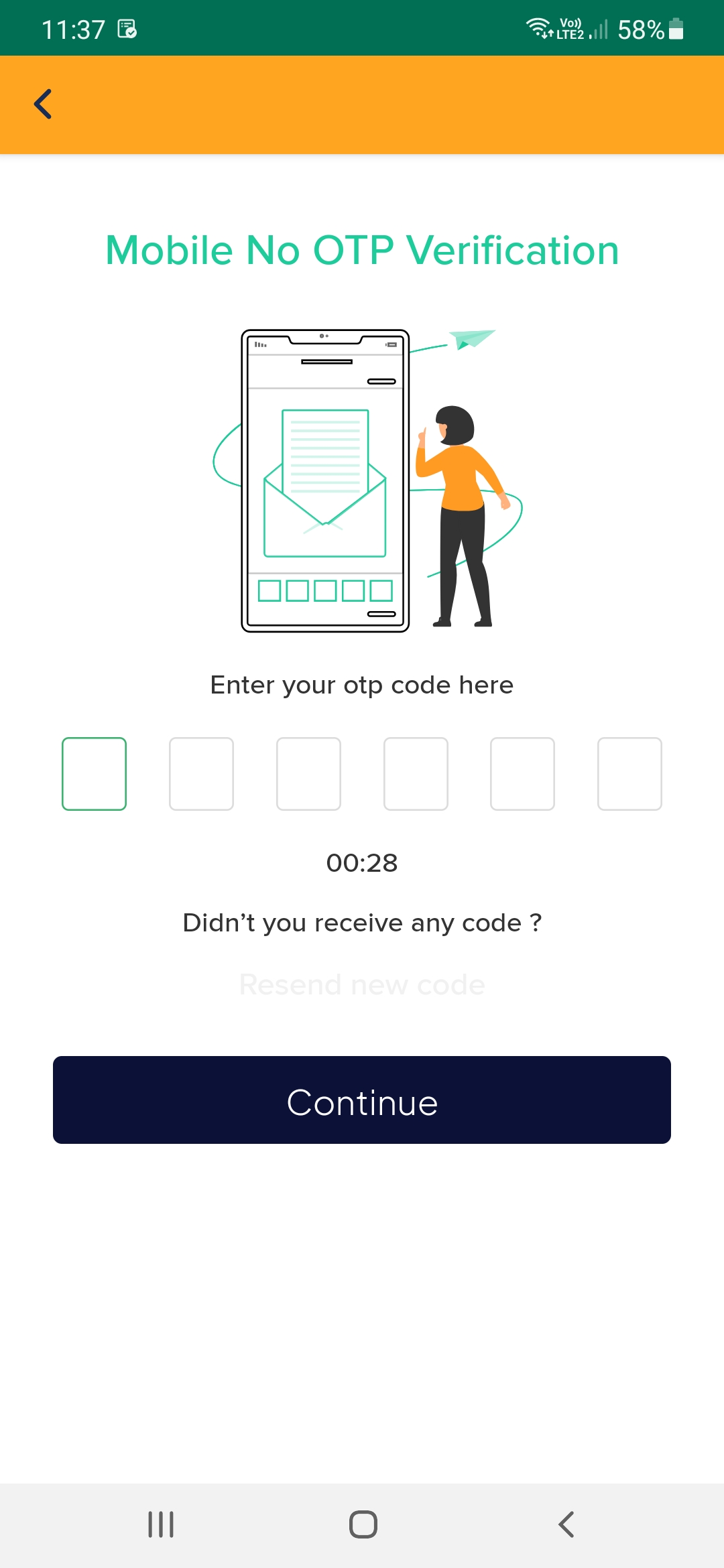Select the fifth OTP digit box
The height and width of the screenshot is (1568, 724).
click(522, 774)
